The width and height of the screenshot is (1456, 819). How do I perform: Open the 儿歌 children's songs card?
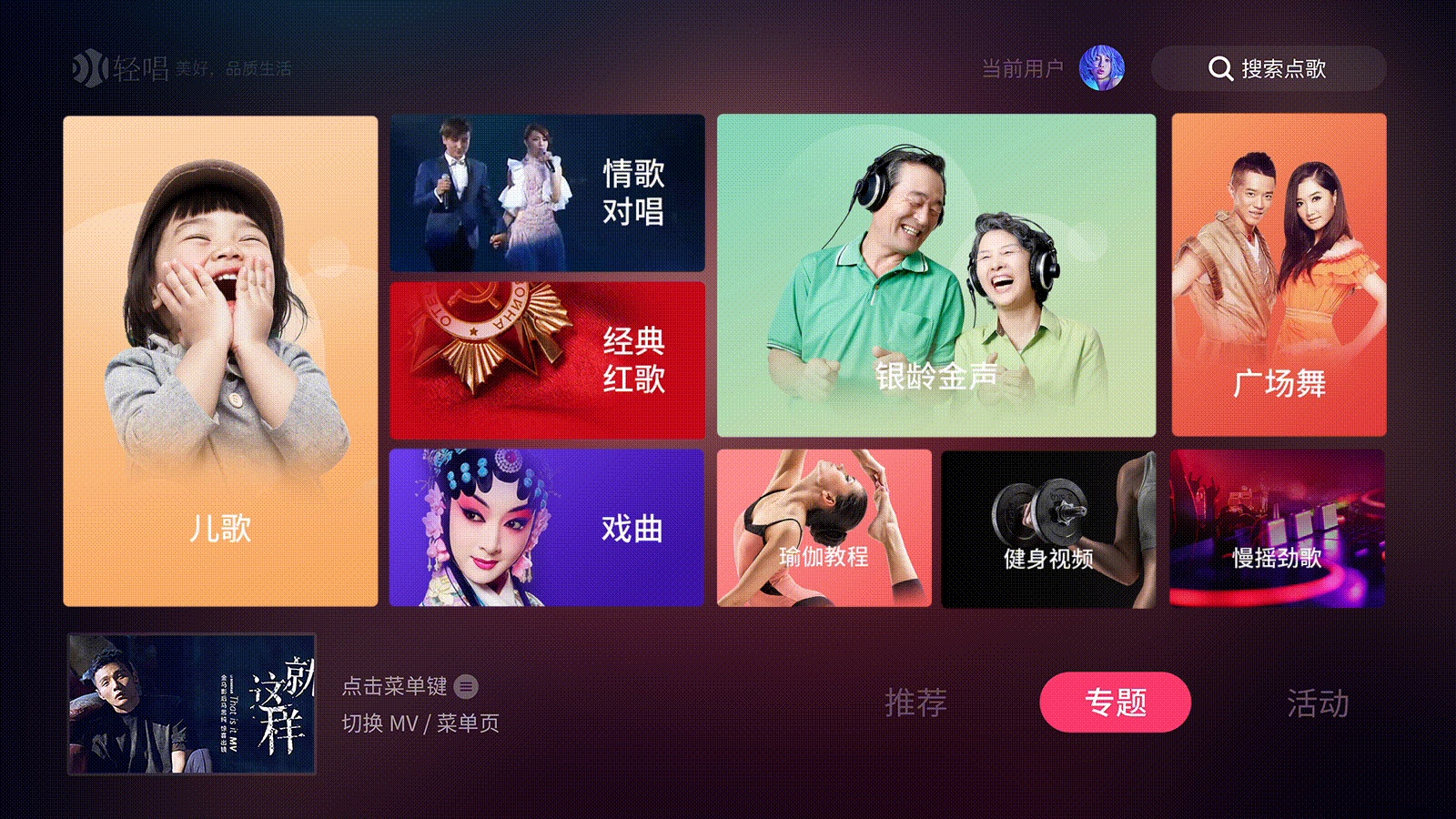(x=220, y=361)
